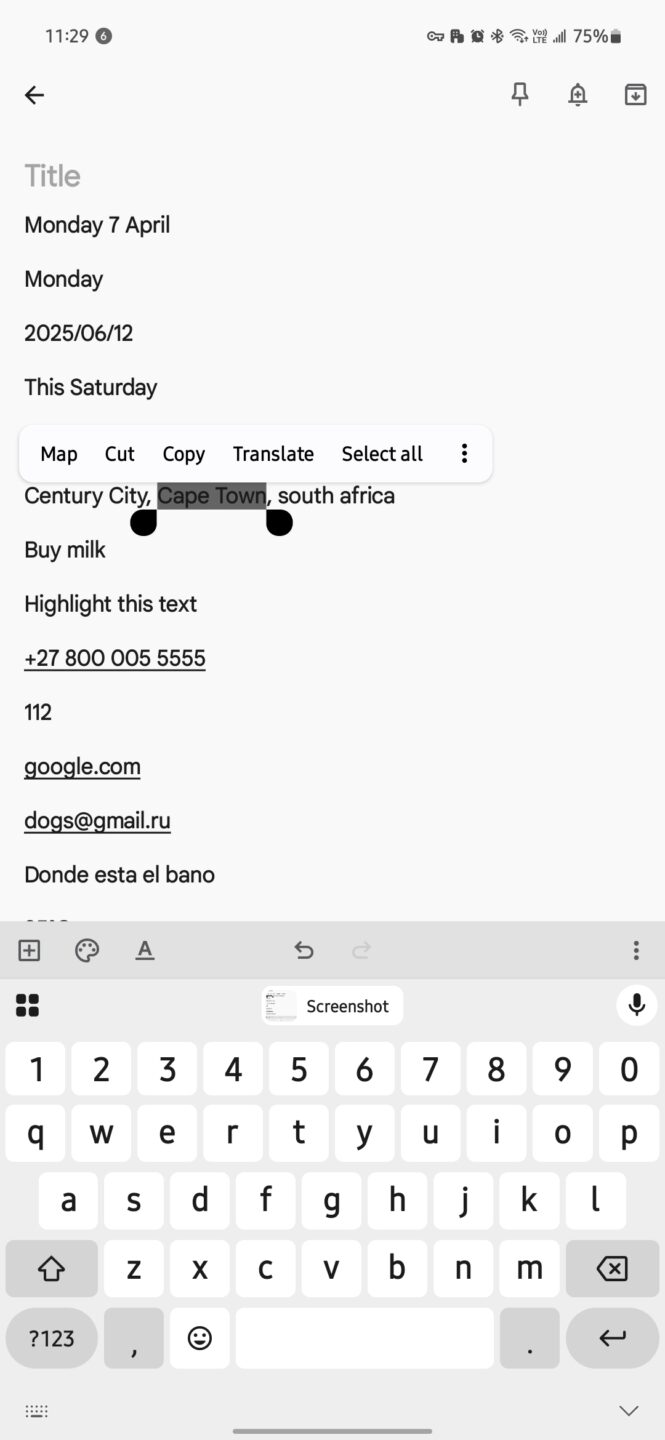Open the color palette options
Viewport: 665px width, 1440px height.
click(x=87, y=951)
